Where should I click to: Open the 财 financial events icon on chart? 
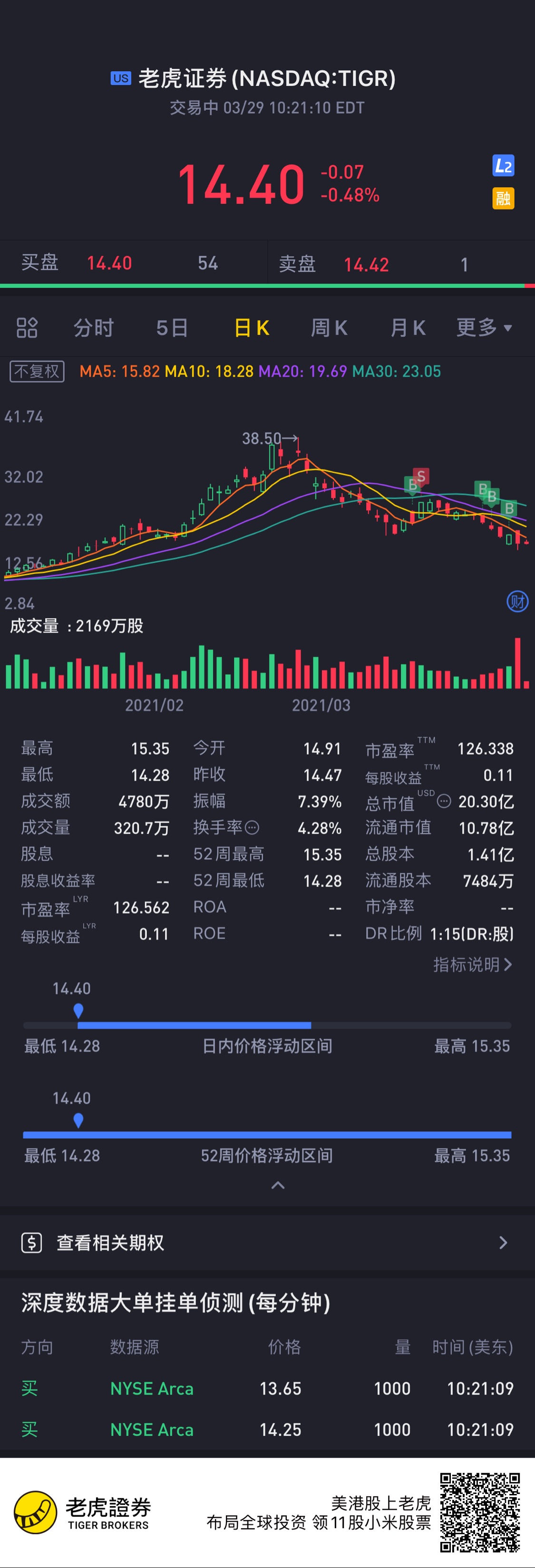pos(517,602)
